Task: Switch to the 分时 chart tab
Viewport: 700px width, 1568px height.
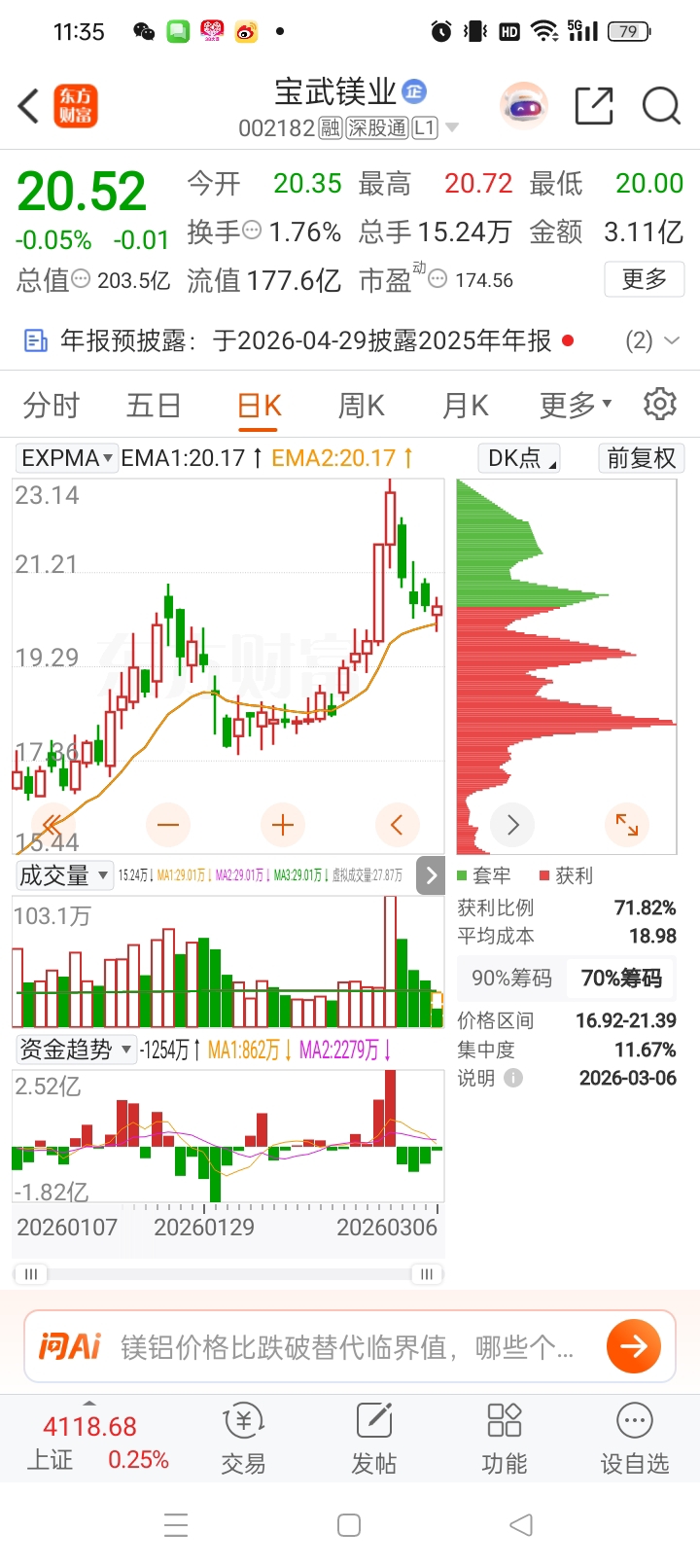Action: tap(51, 405)
